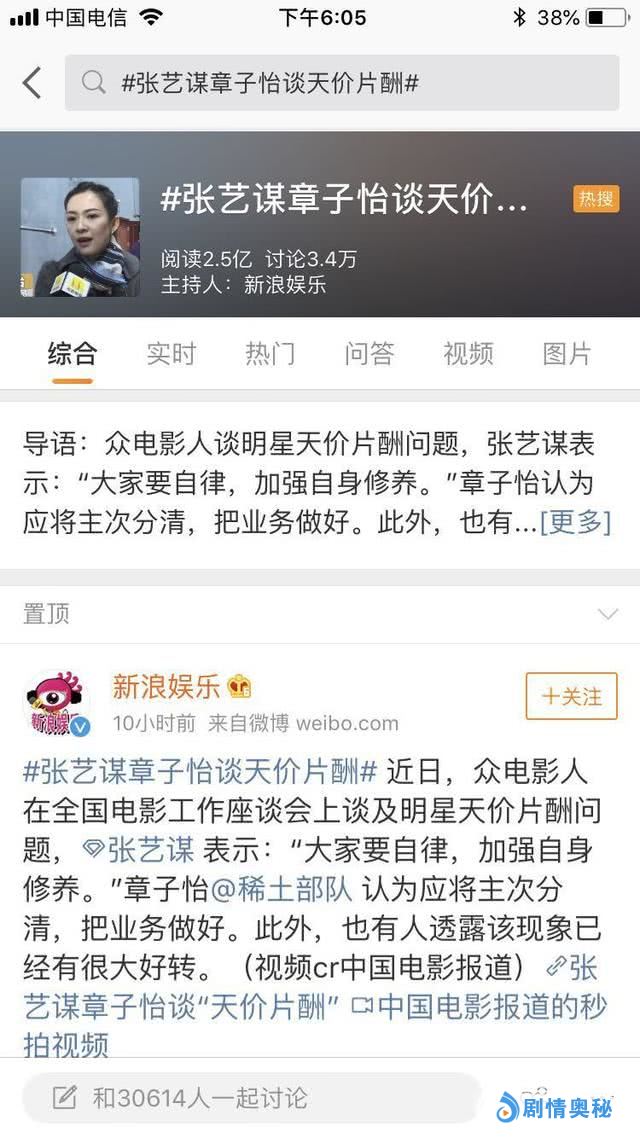Open the host 新浪娱乐 in the header

(284, 284)
